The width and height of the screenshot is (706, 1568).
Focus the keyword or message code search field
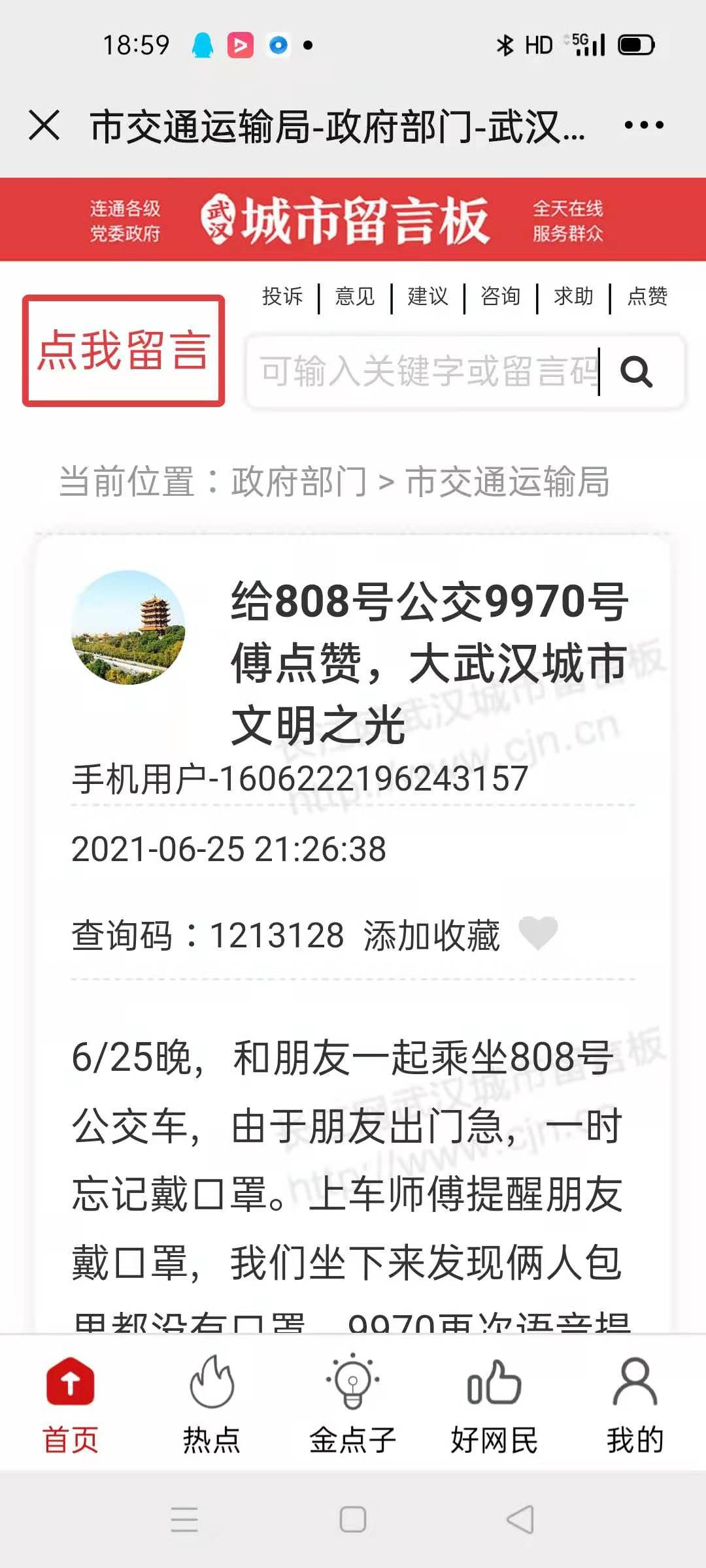428,372
